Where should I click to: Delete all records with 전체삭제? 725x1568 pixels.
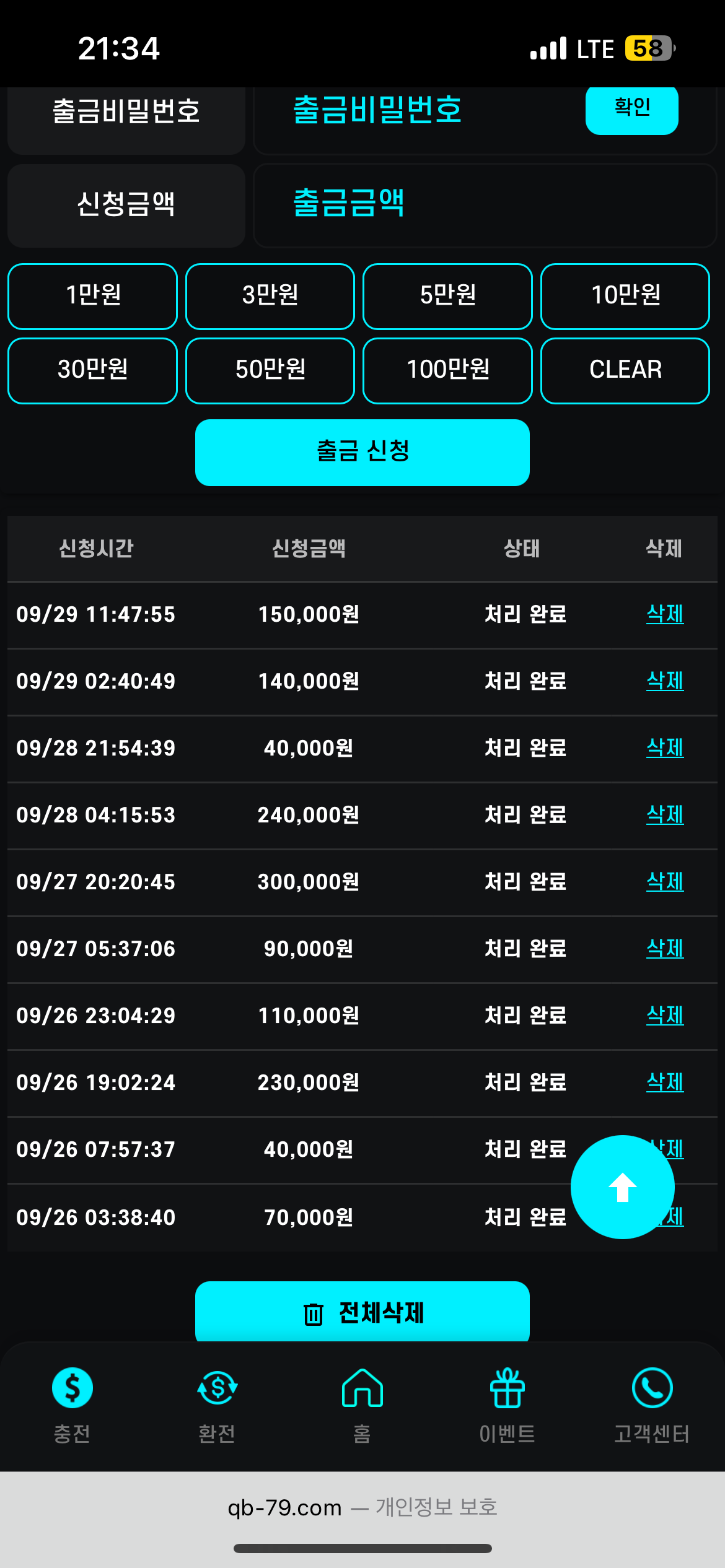pyautogui.click(x=362, y=1312)
